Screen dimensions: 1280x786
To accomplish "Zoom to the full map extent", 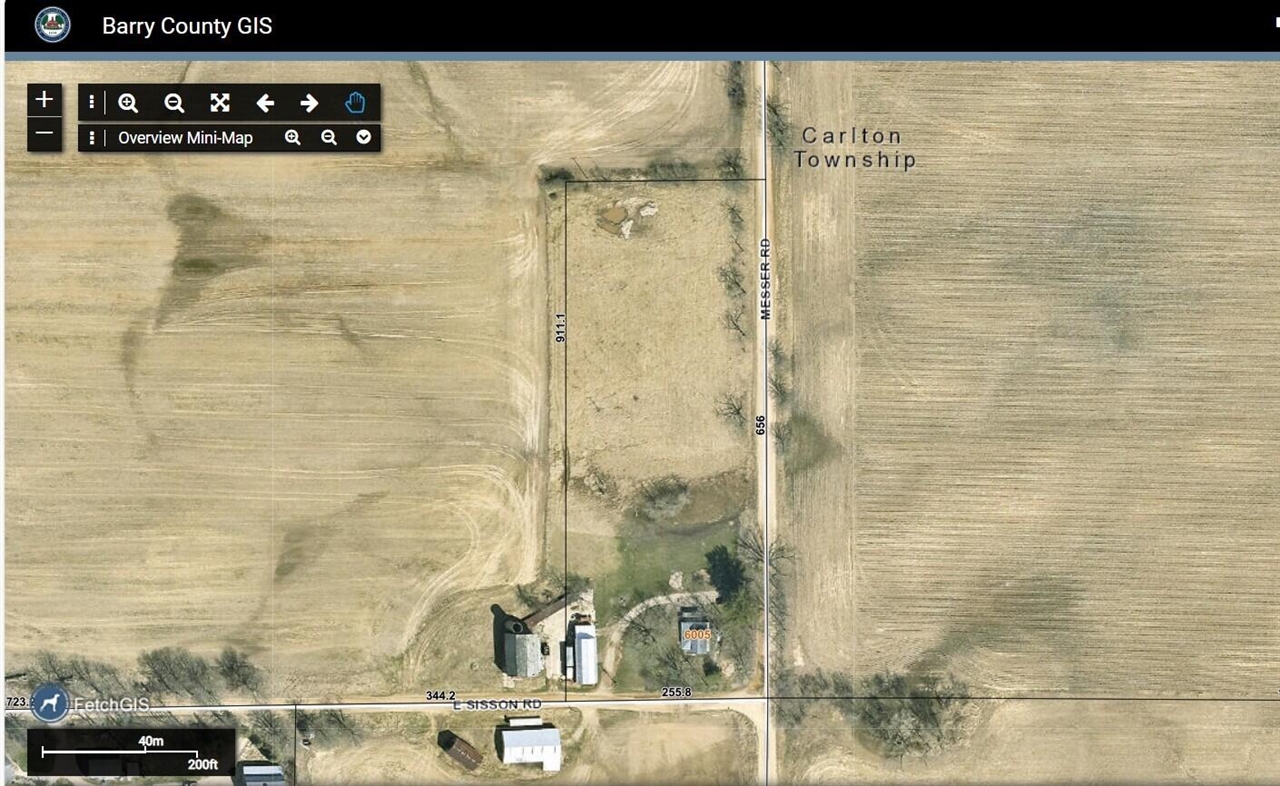I will pos(220,102).
